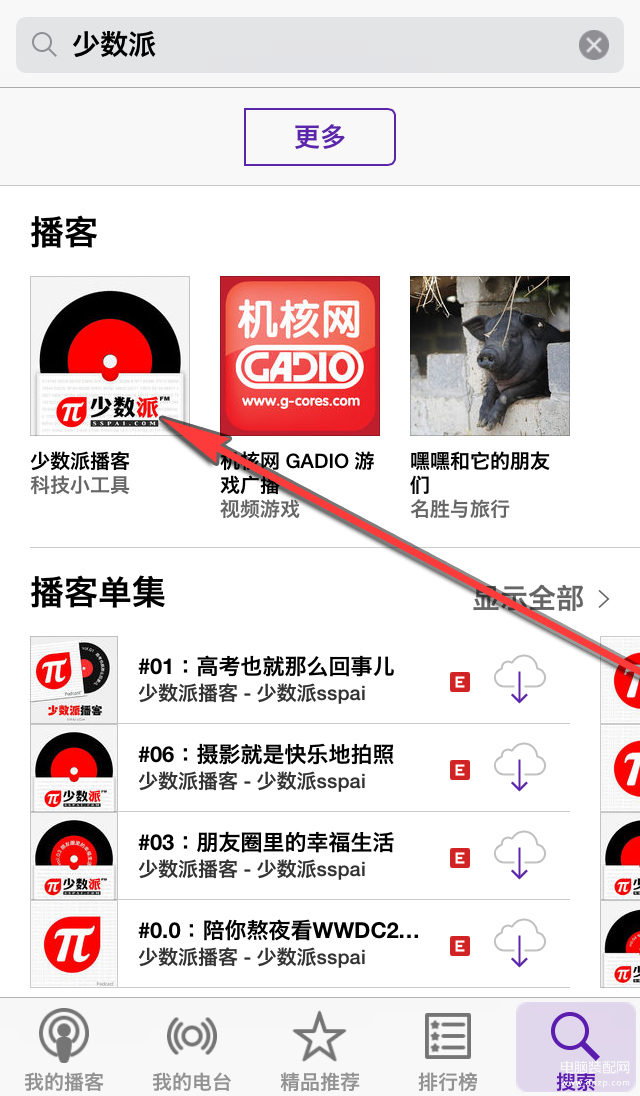Select the 搜索 tab

pyautogui.click(x=575, y=1050)
